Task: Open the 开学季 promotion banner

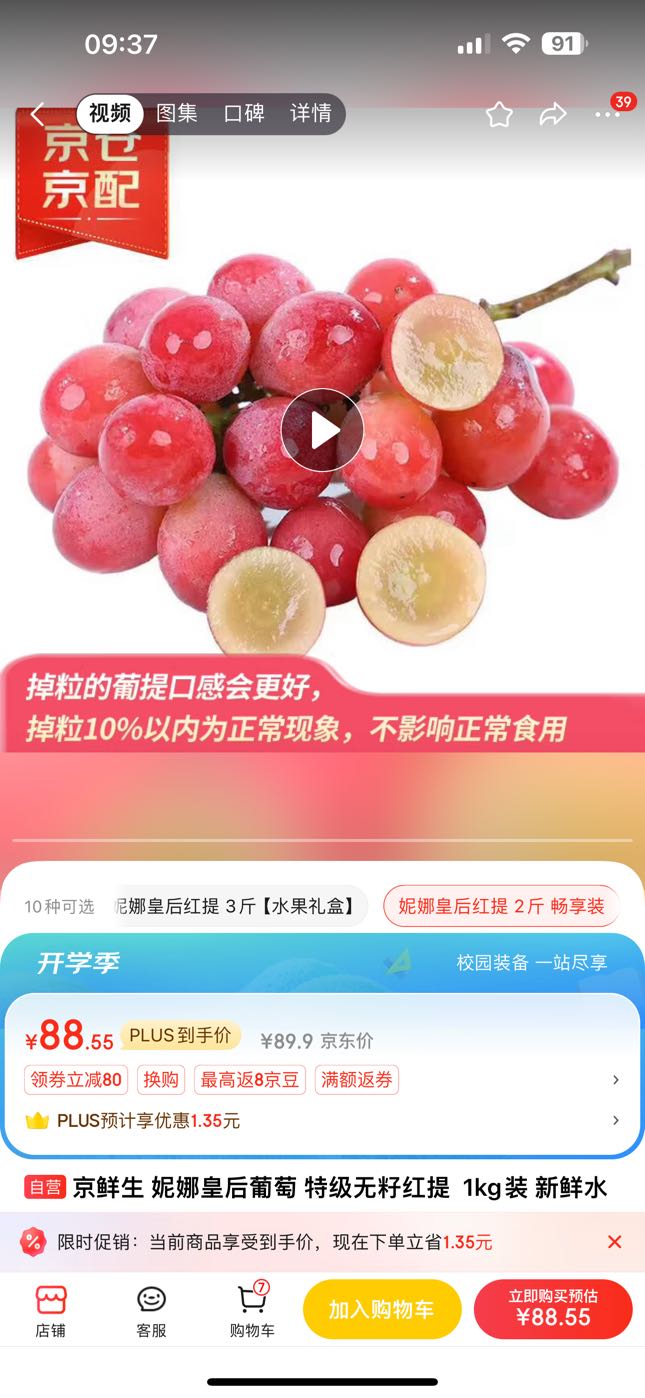Action: pyautogui.click(x=322, y=962)
